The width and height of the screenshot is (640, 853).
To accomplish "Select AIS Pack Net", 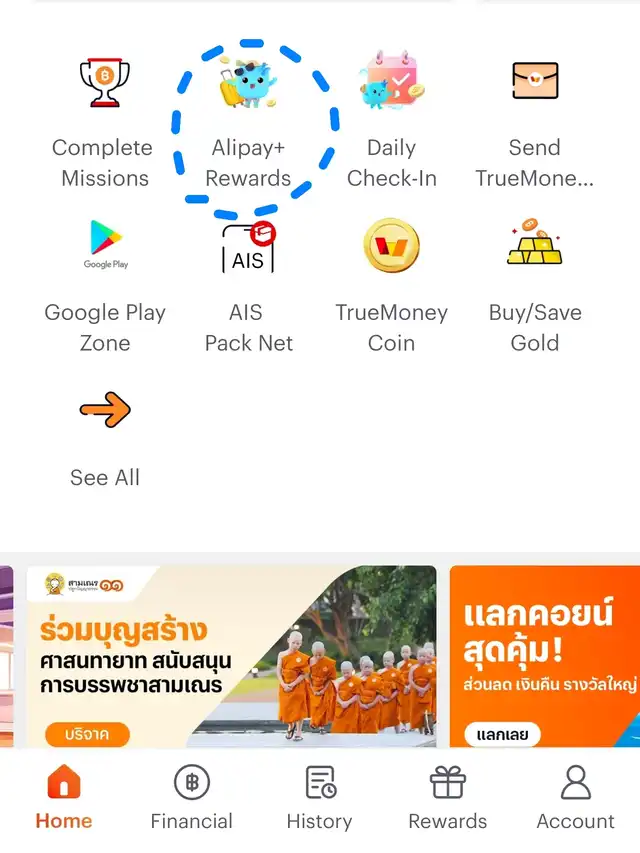I will pos(248,286).
